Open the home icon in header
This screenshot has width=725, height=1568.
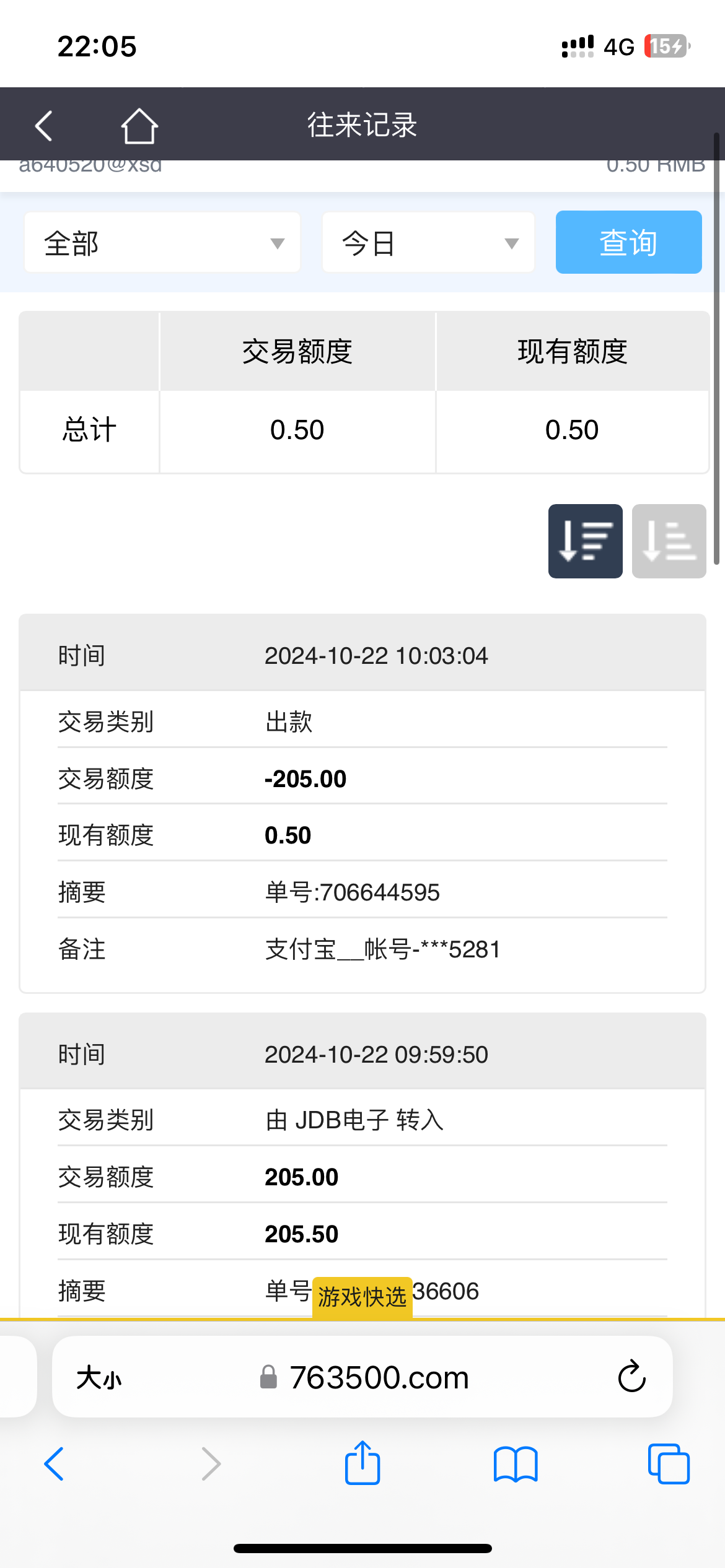click(139, 126)
